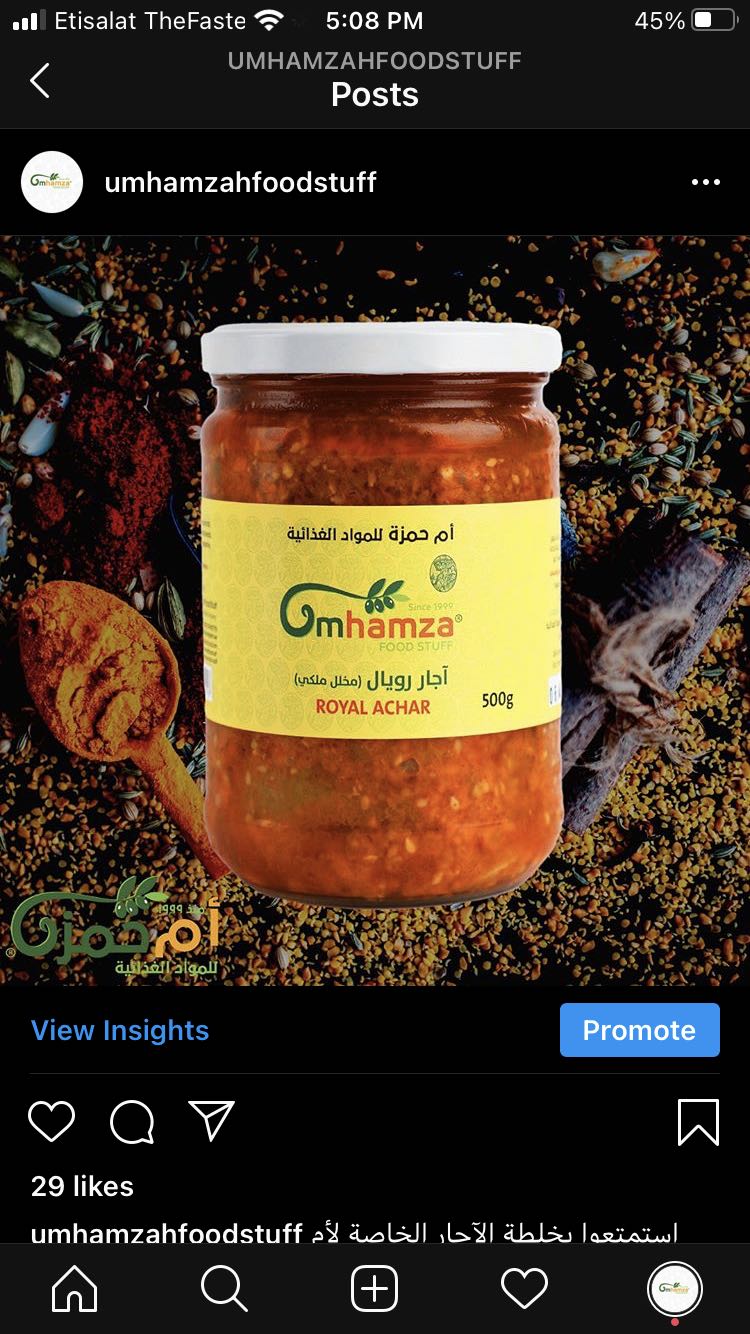Open the umhamzahfoodstuff username in post header

point(240,182)
